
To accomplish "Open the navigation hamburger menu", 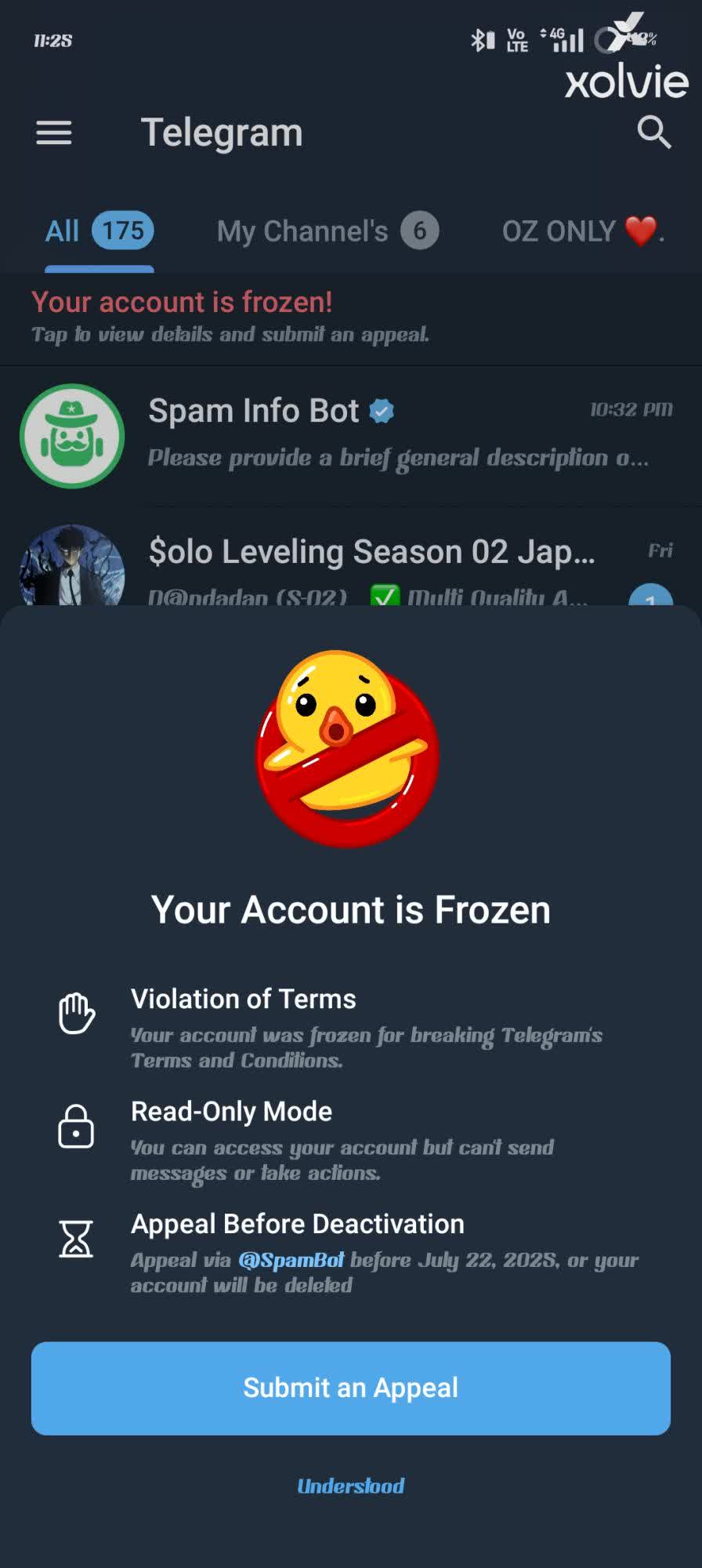I will (53, 133).
